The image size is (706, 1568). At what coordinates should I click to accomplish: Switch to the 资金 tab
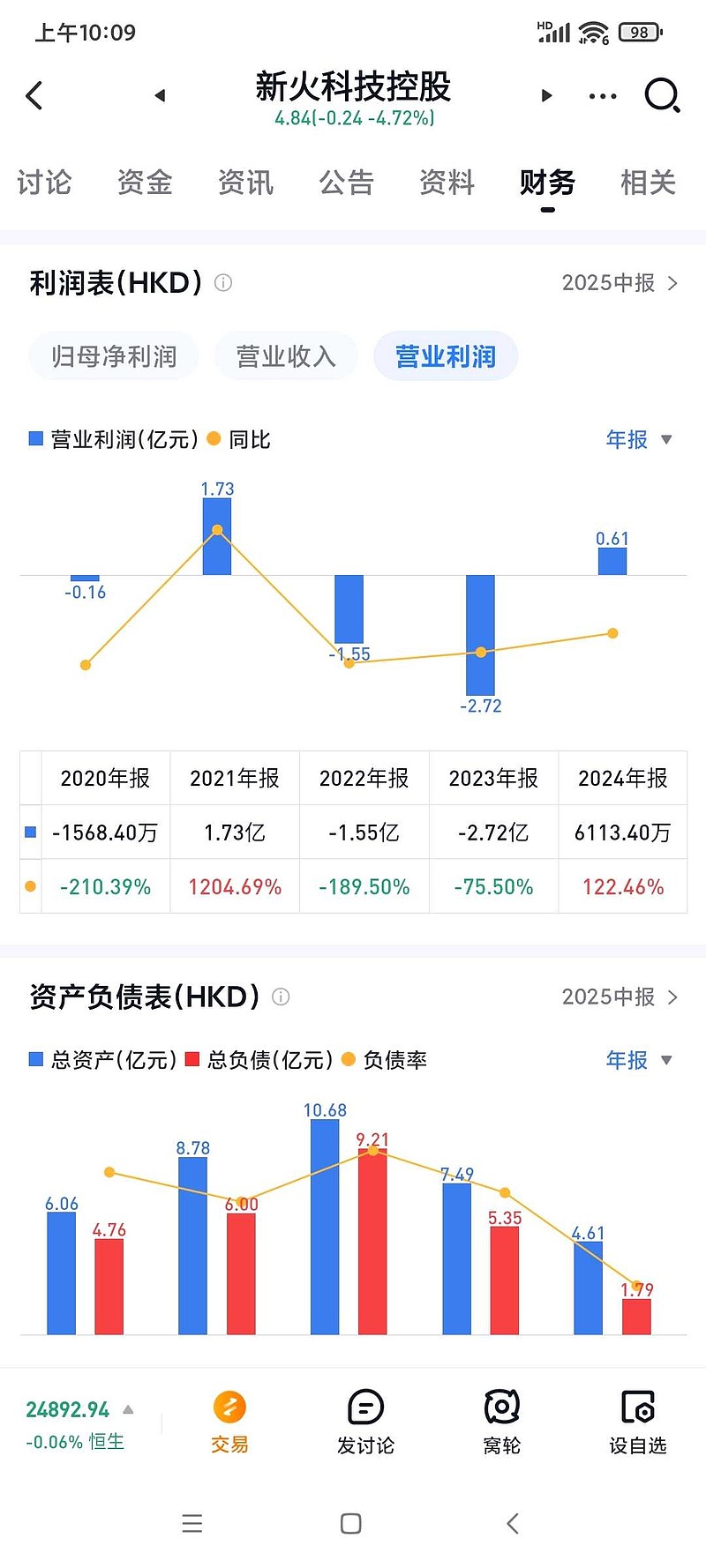(143, 183)
